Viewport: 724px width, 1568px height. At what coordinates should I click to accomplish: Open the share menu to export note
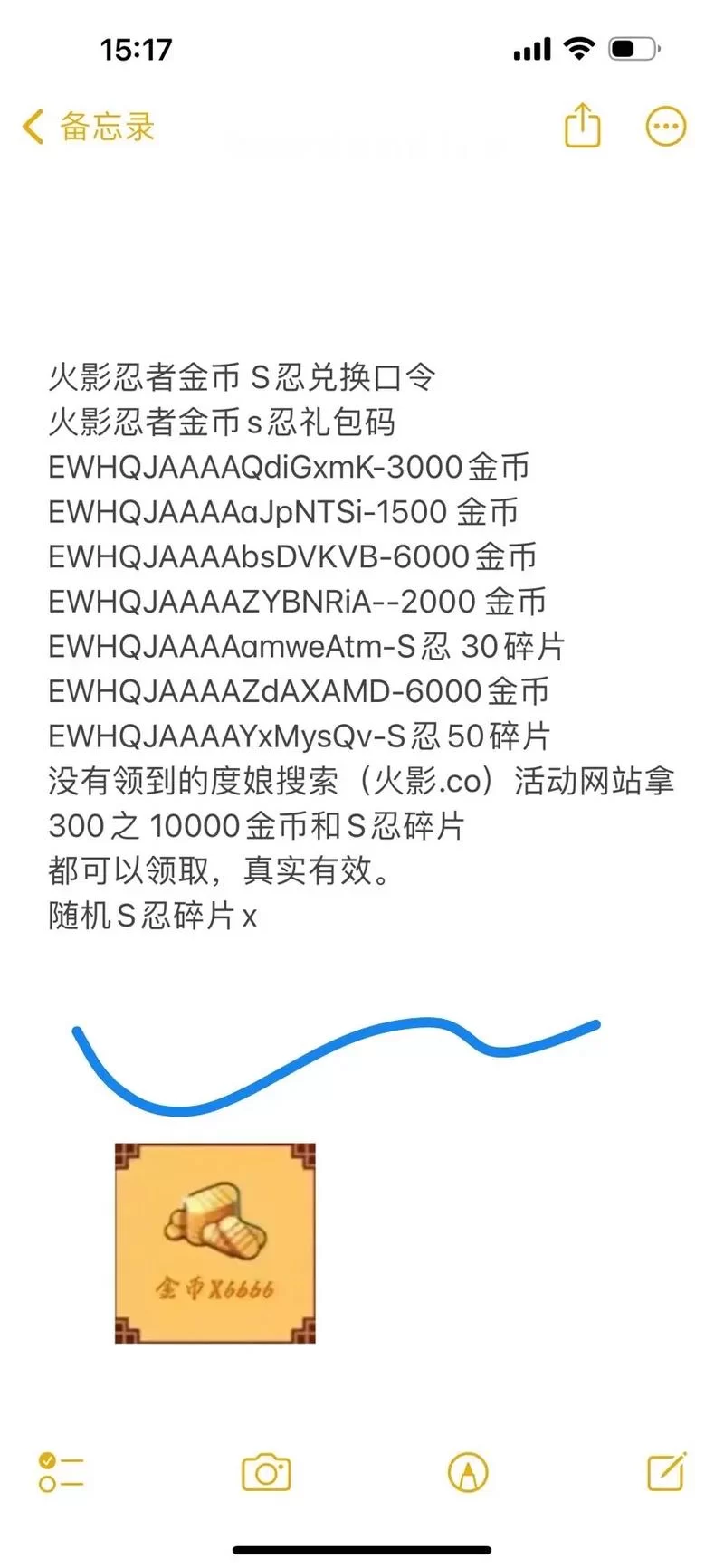point(582,126)
